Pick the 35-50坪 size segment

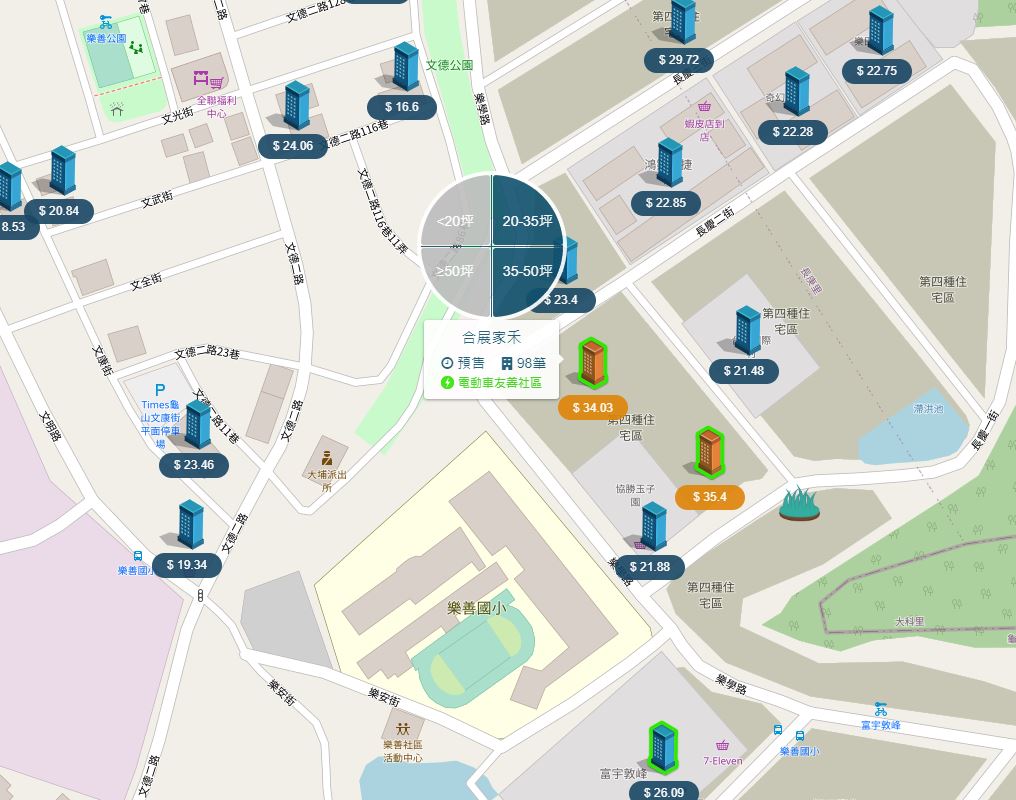pos(527,271)
